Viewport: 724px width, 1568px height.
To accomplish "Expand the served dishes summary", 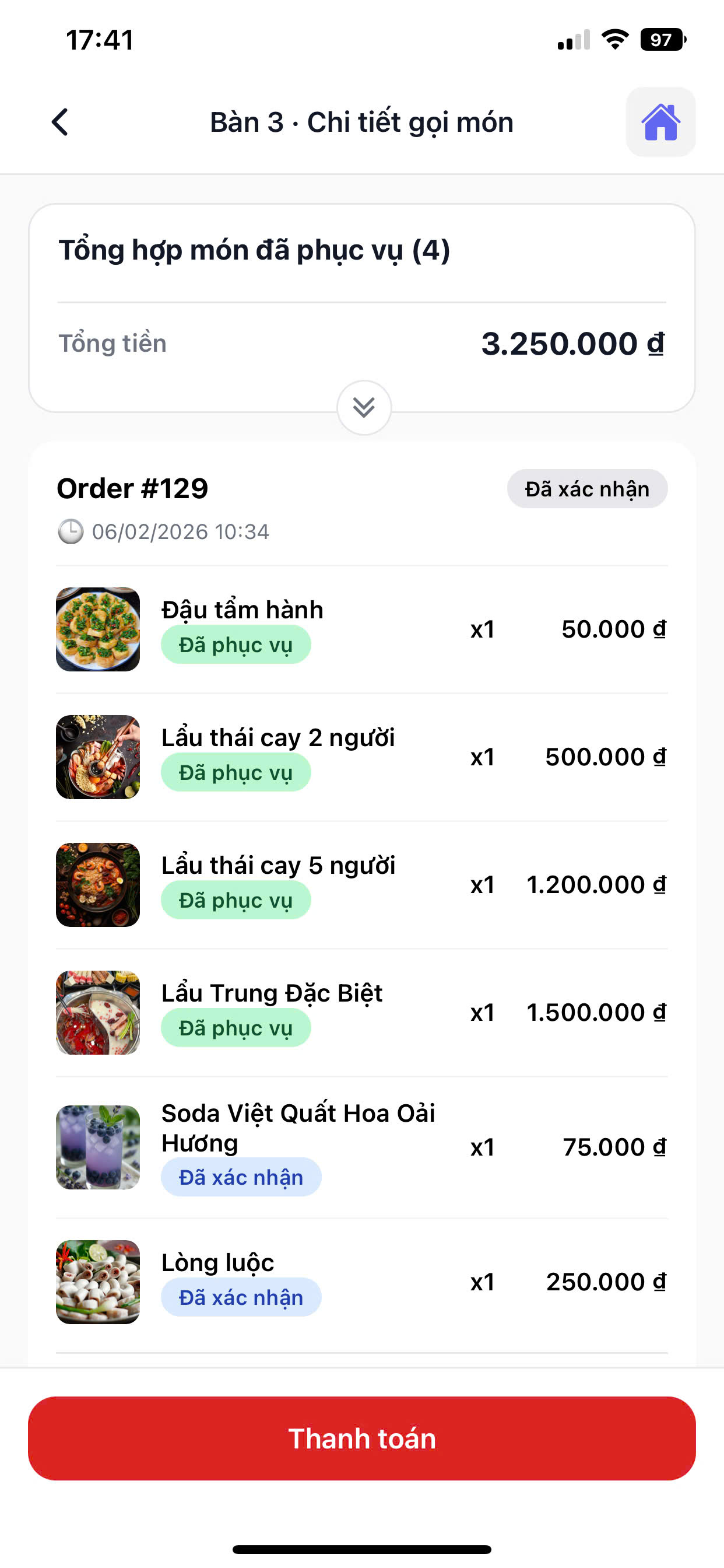I will [x=364, y=407].
